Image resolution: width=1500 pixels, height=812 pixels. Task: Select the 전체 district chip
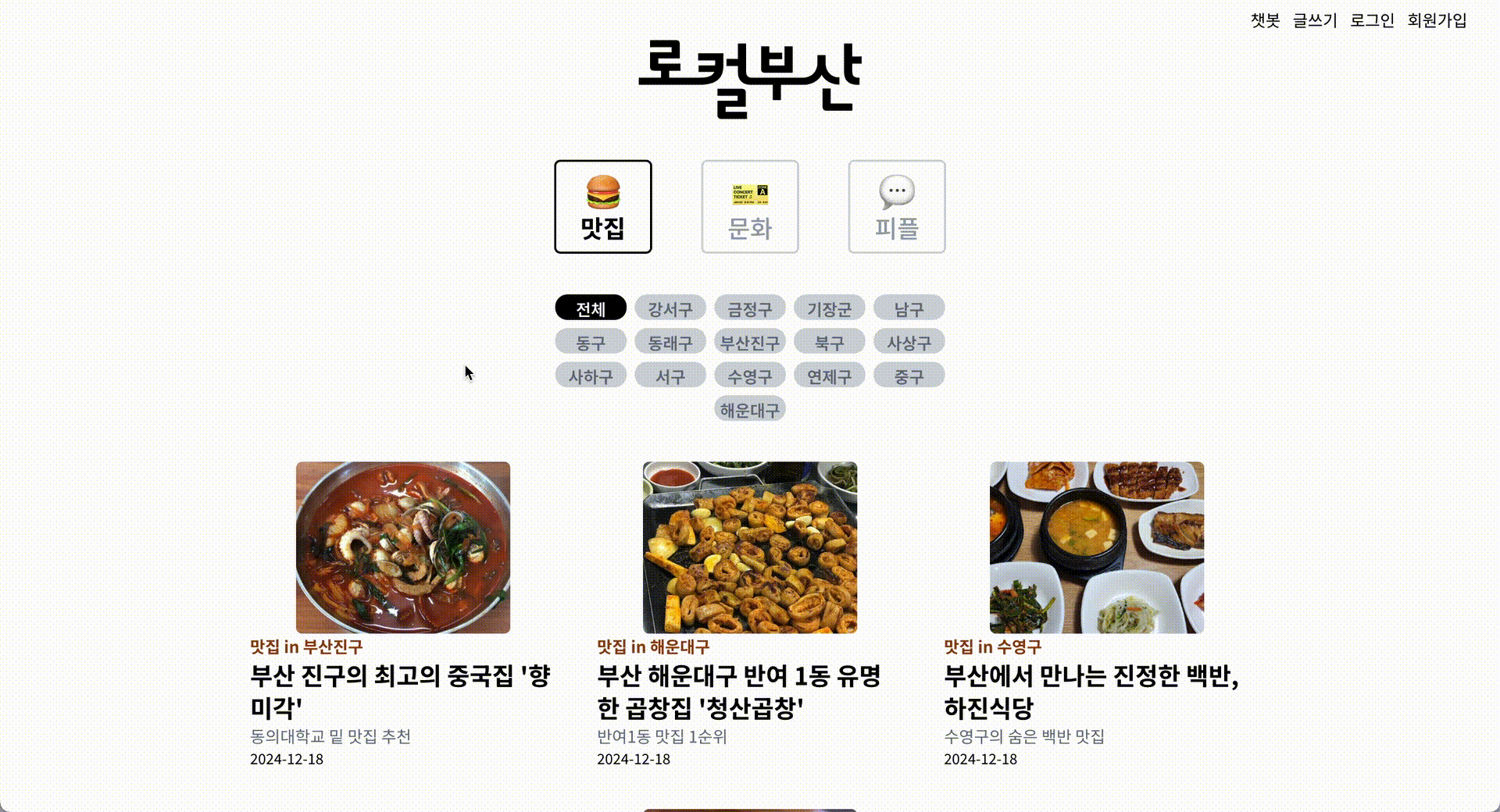pyautogui.click(x=591, y=308)
